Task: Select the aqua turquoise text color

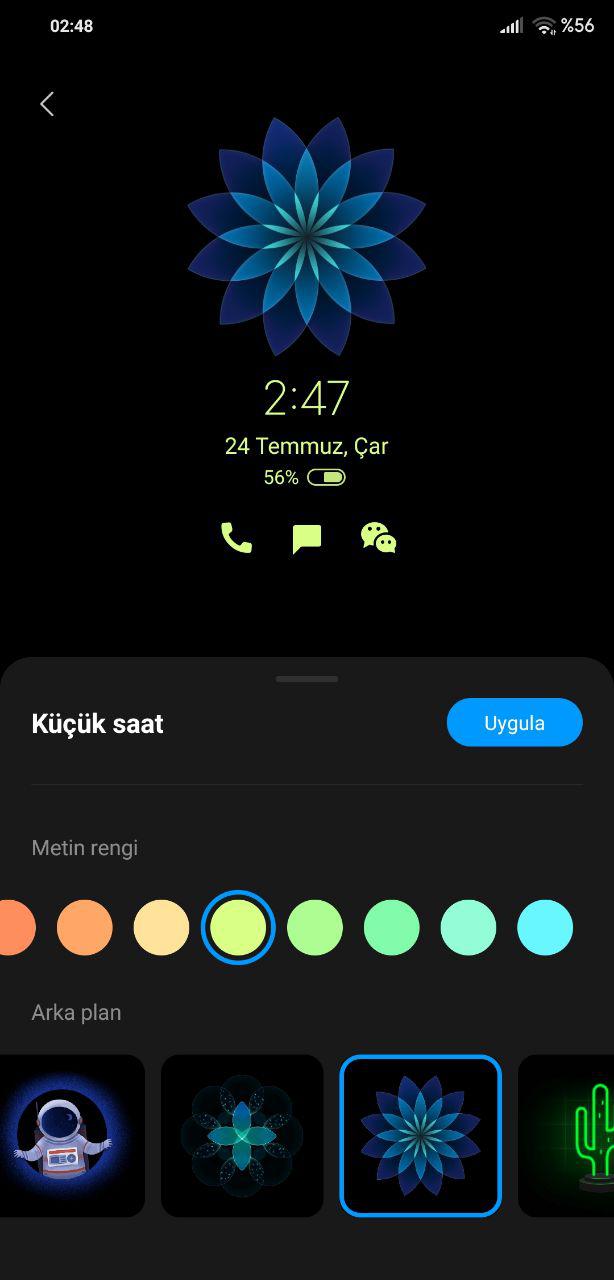Action: [468, 928]
